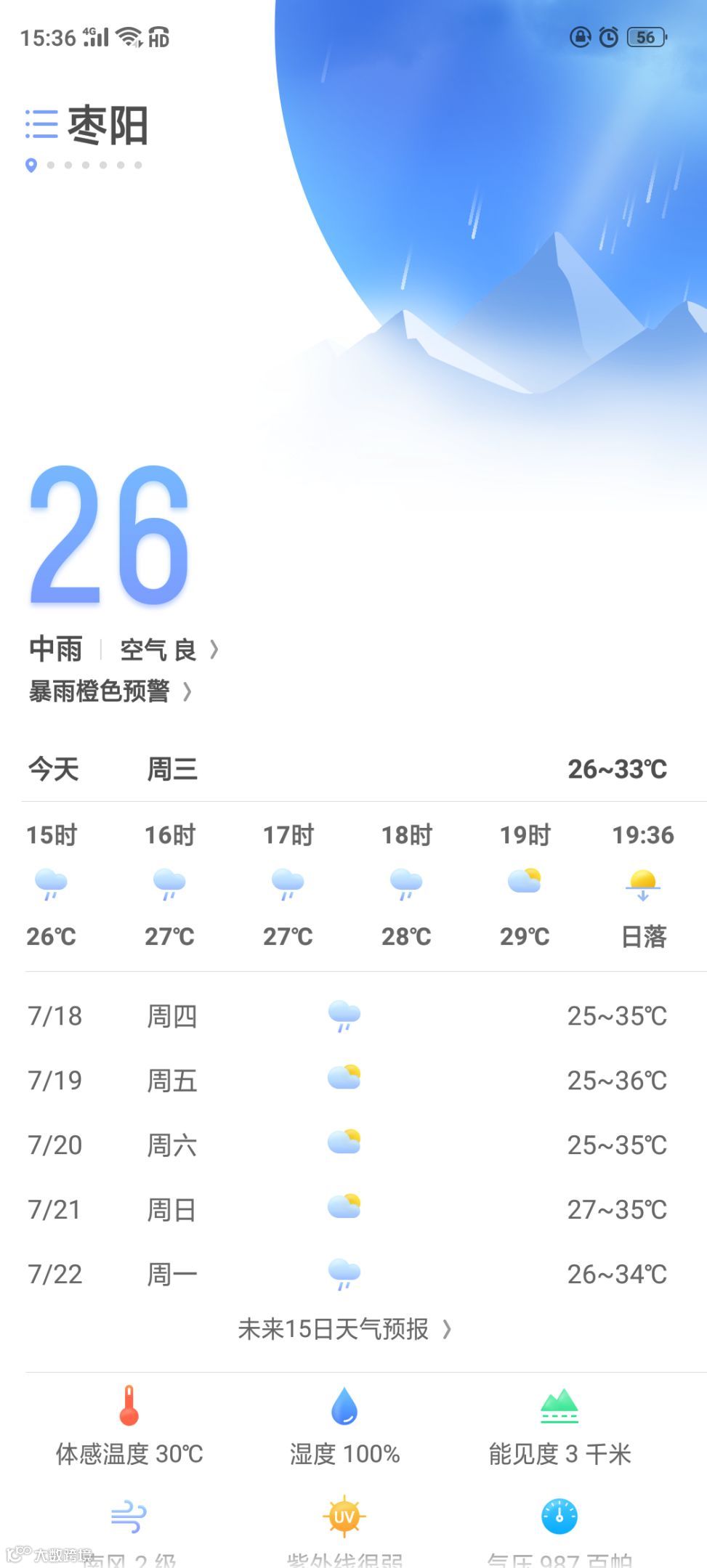Tap the alarm clock status bar icon
This screenshot has width=707, height=1568.
click(x=607, y=37)
